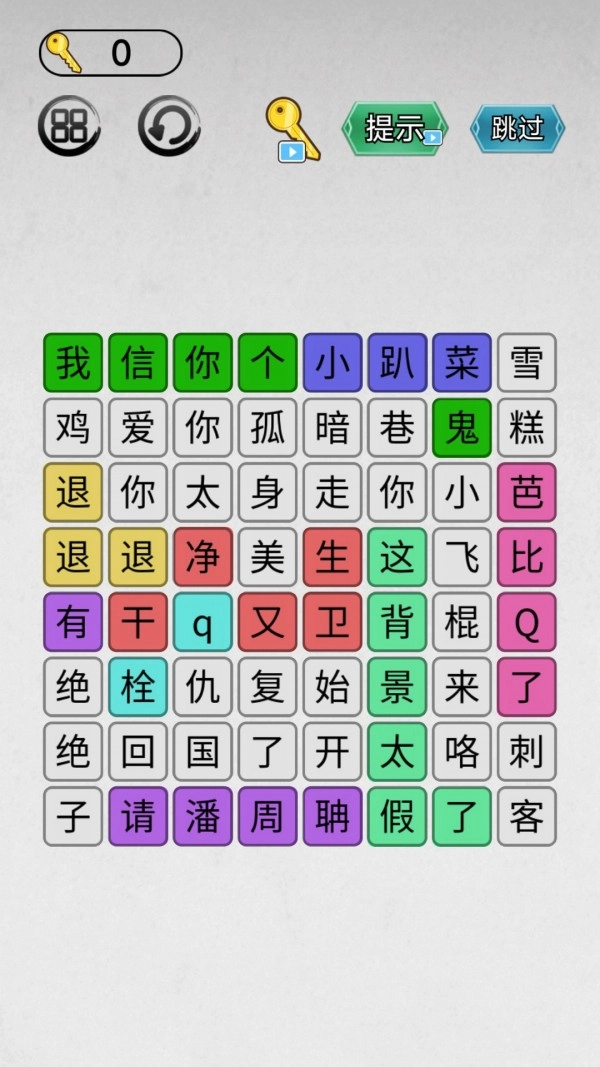
Task: Select the 飞 tile
Action: pos(461,557)
